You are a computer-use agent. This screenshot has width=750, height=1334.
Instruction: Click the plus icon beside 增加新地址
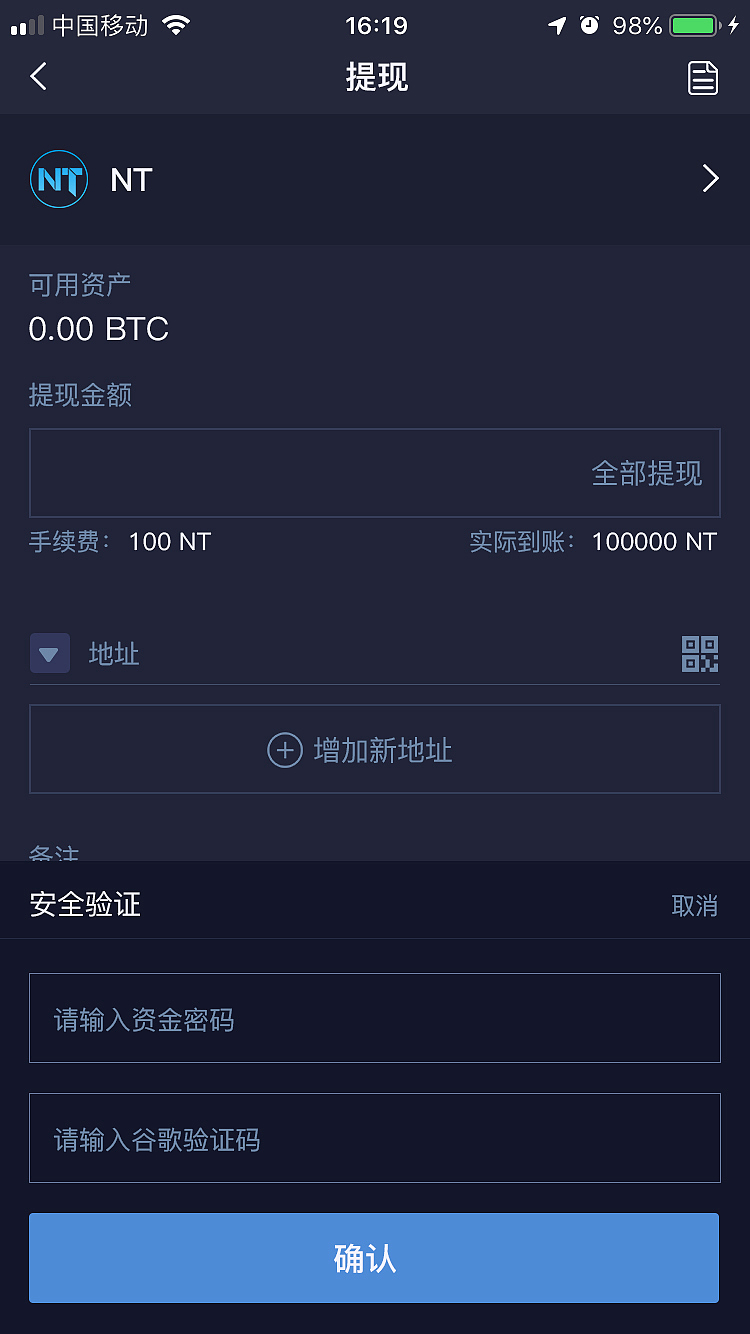[x=285, y=749]
